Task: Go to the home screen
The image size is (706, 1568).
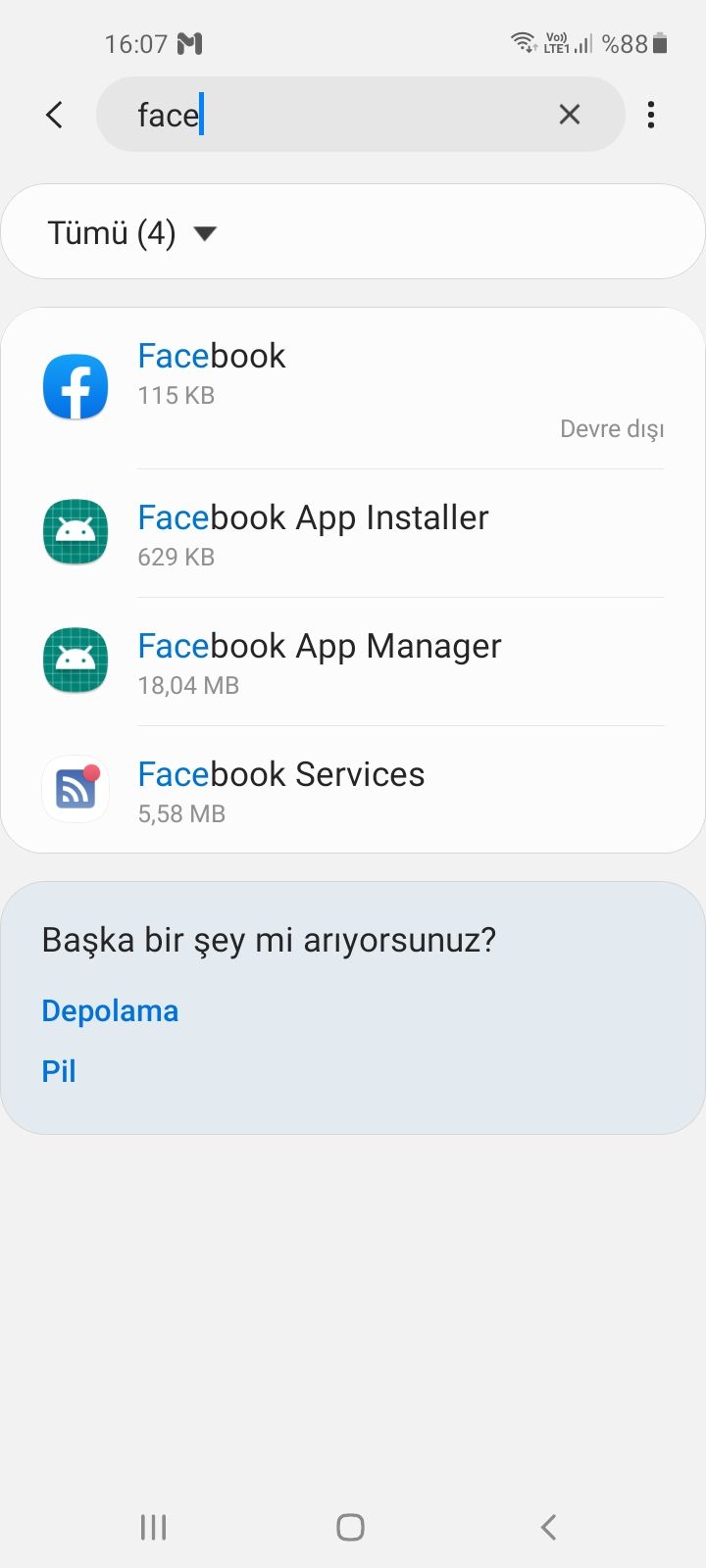Action: click(x=350, y=1526)
